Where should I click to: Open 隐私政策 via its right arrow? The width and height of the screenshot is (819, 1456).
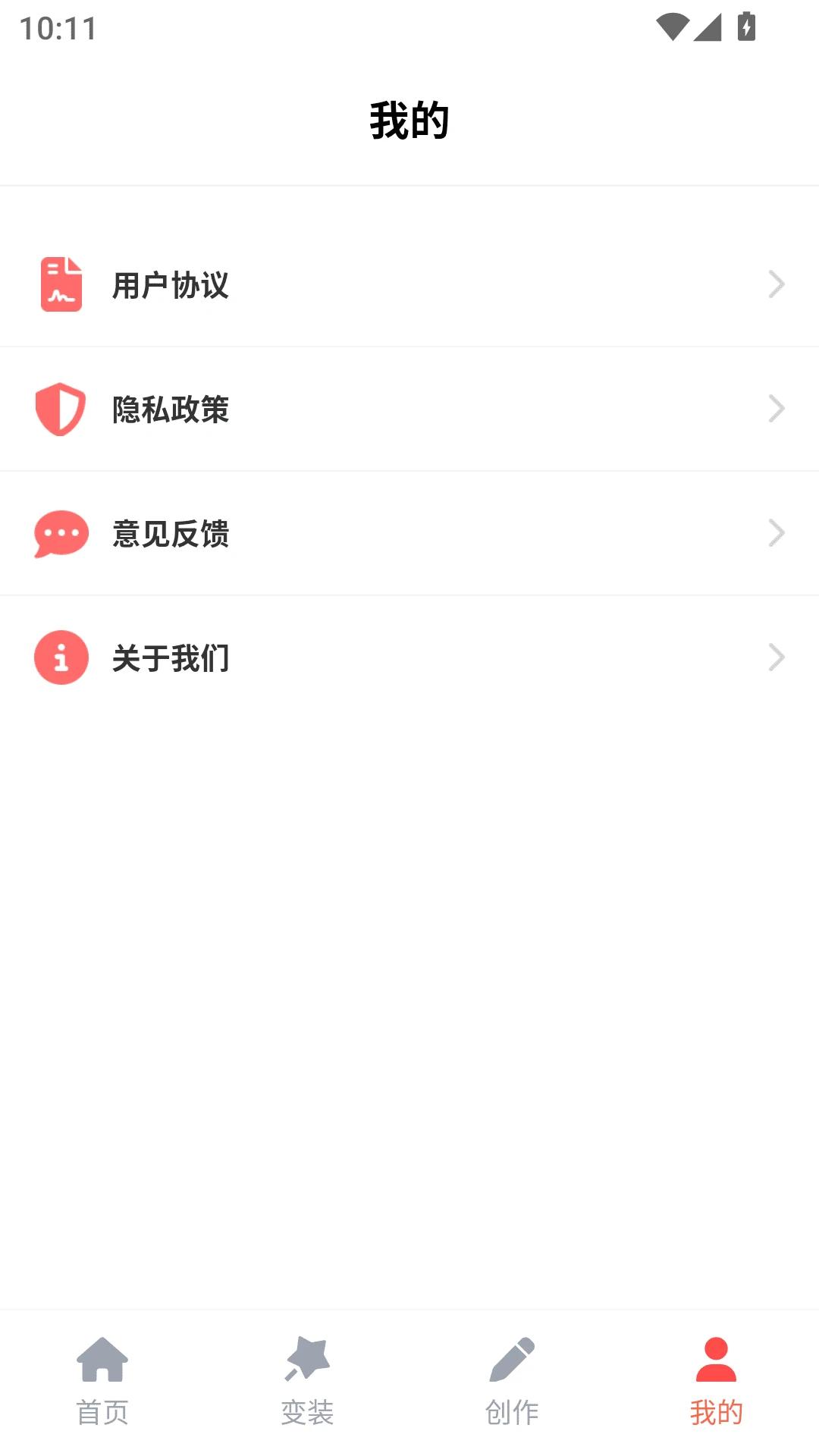pyautogui.click(x=776, y=409)
